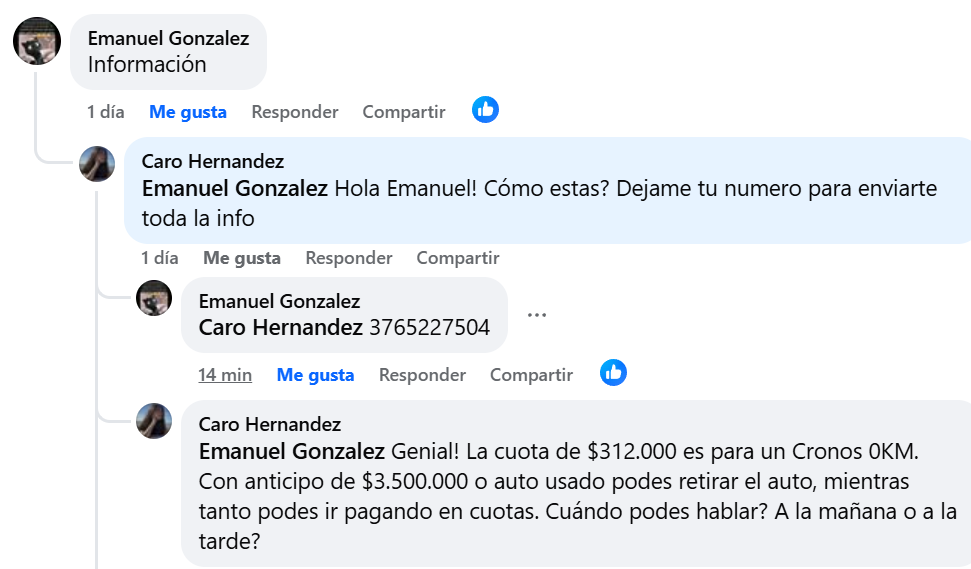The image size is (971, 569).
Task: Like Caro's reply asking for the number
Action: click(241, 258)
